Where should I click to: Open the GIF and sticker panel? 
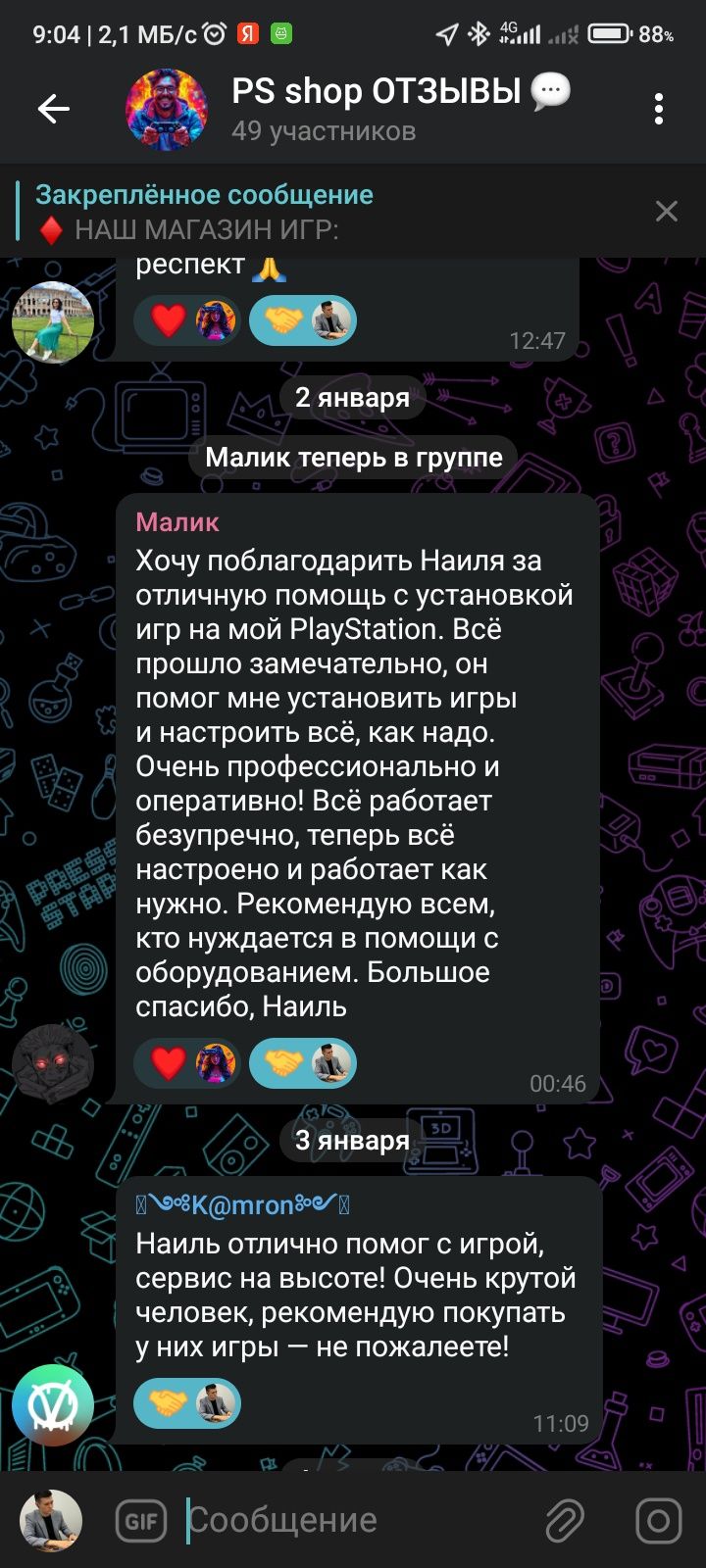[x=141, y=1520]
